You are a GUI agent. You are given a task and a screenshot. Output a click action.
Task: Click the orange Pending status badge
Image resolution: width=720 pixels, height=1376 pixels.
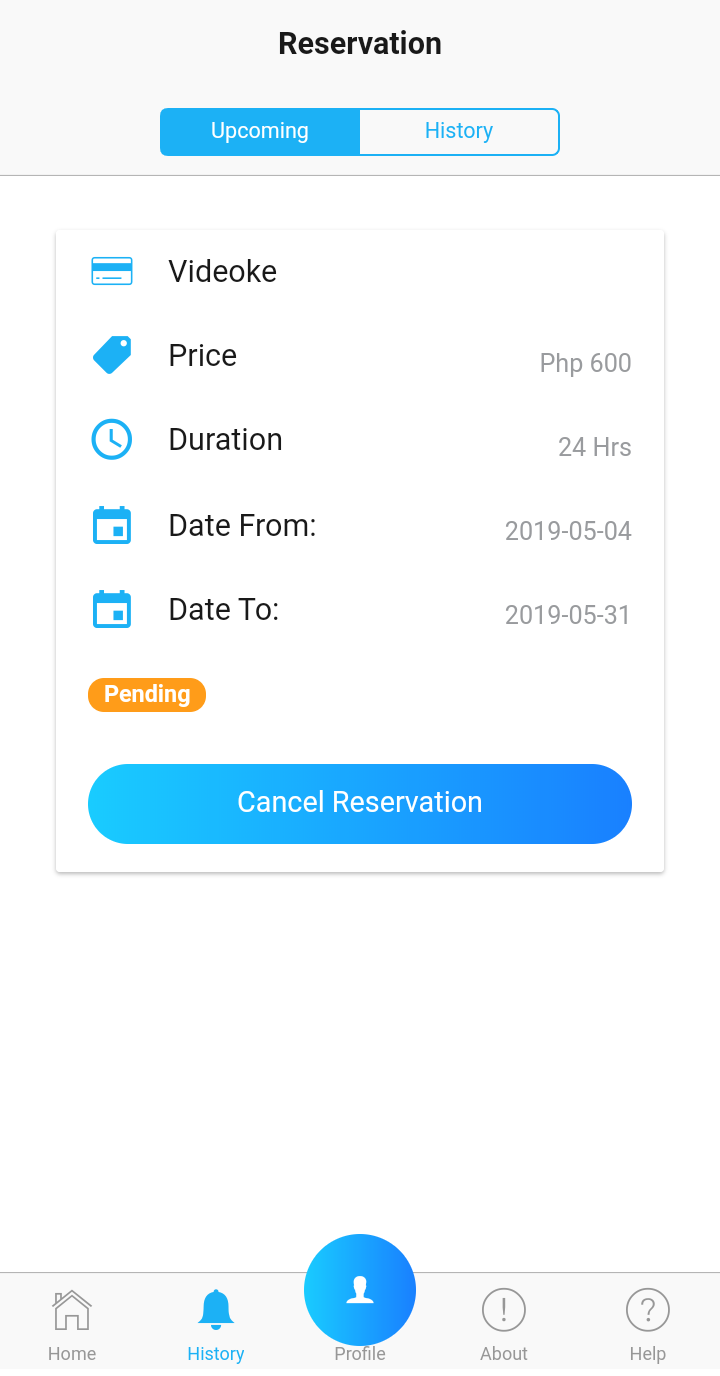(x=146, y=694)
